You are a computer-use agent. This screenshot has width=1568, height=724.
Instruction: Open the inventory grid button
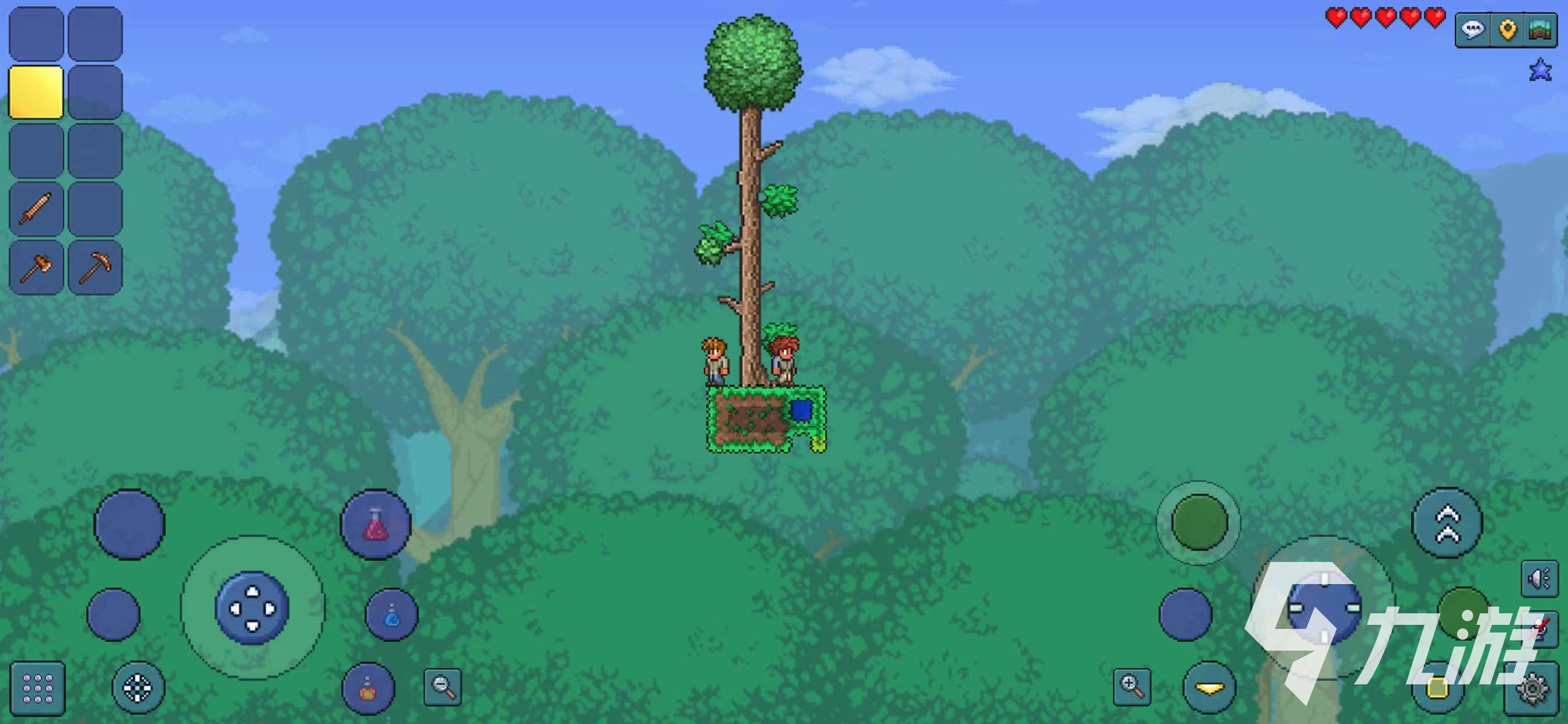(x=38, y=687)
